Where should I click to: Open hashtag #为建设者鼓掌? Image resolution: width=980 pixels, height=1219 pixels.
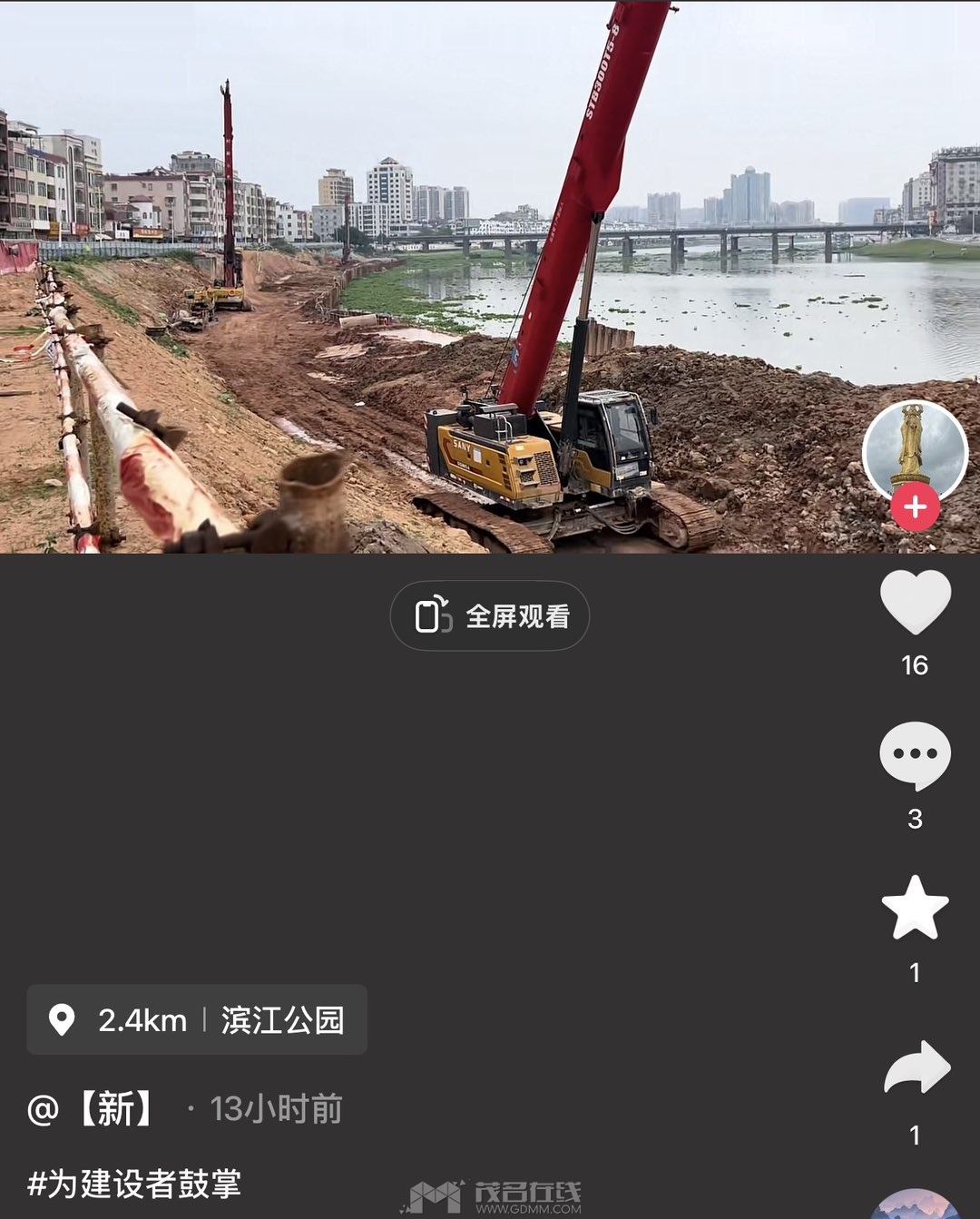click(x=134, y=1184)
